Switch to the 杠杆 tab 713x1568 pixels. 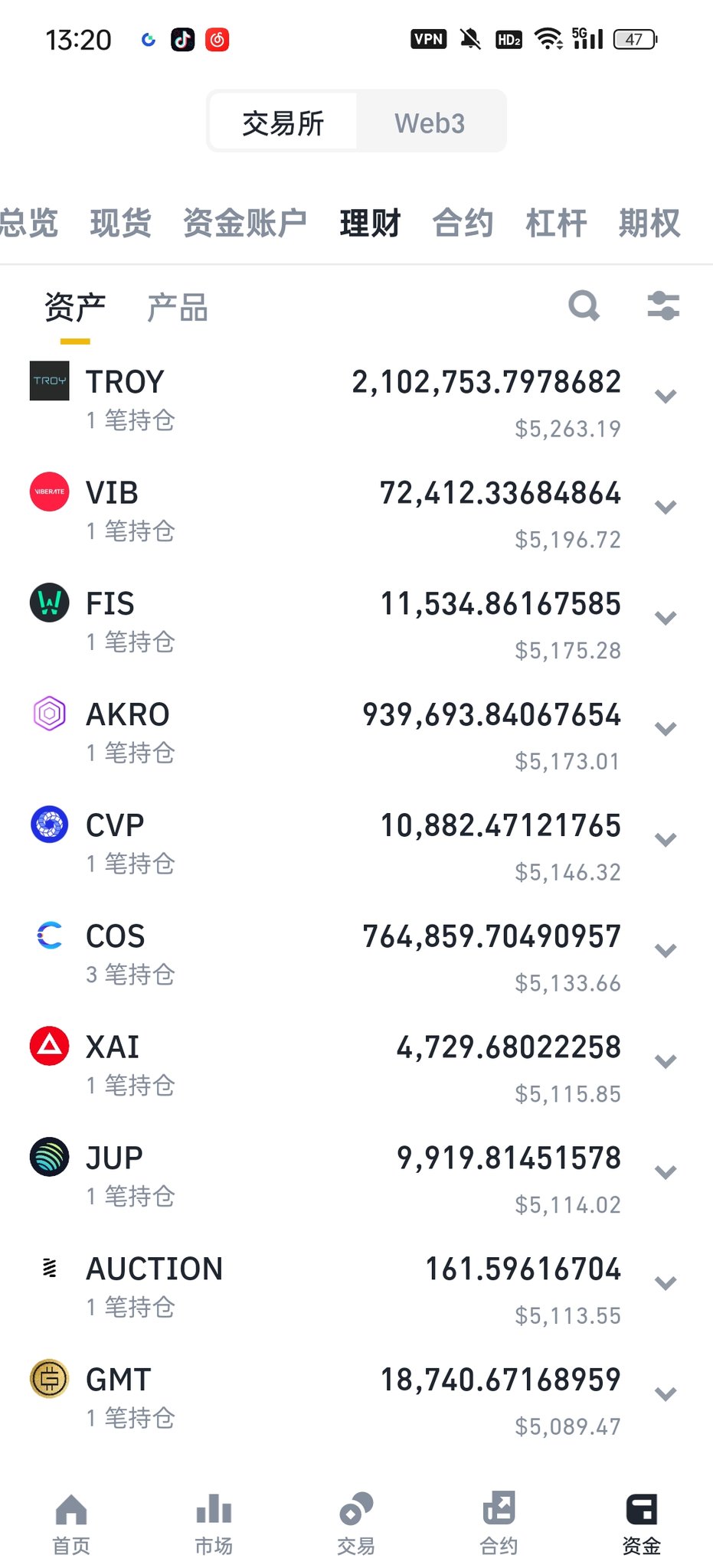[556, 224]
